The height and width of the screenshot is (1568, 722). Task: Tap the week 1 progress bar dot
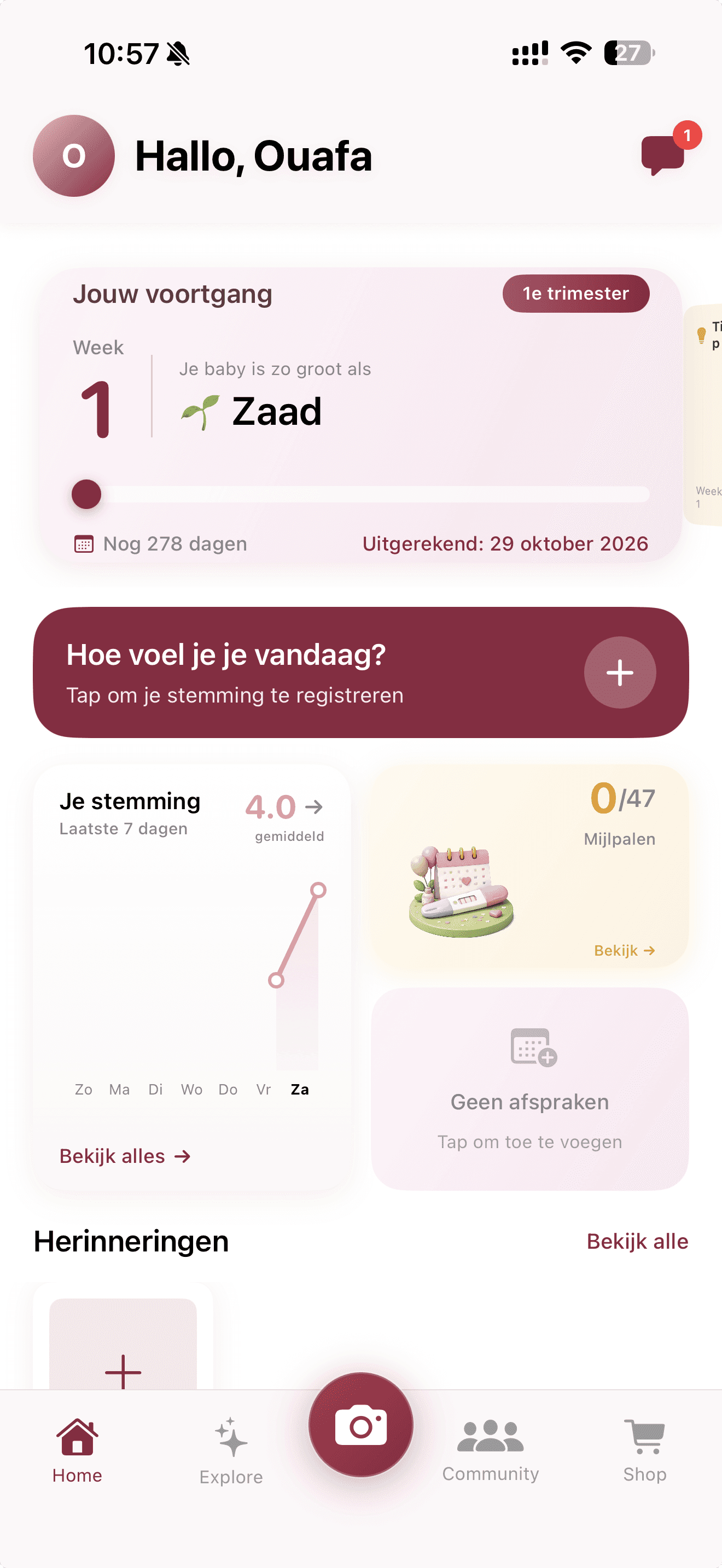[86, 494]
